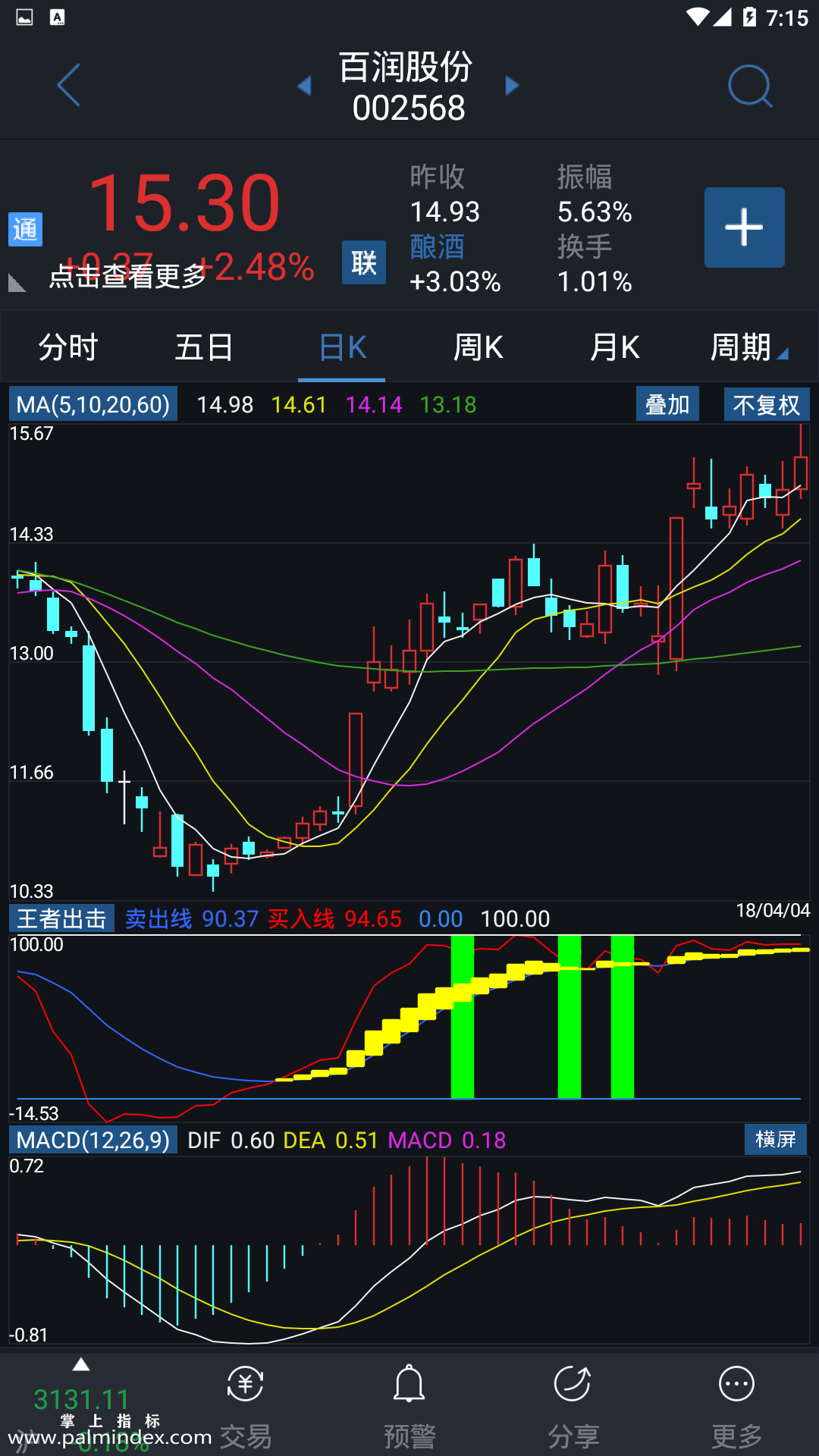Switch to the 周K chart tab
This screenshot has width=819, height=1456.
(x=478, y=347)
